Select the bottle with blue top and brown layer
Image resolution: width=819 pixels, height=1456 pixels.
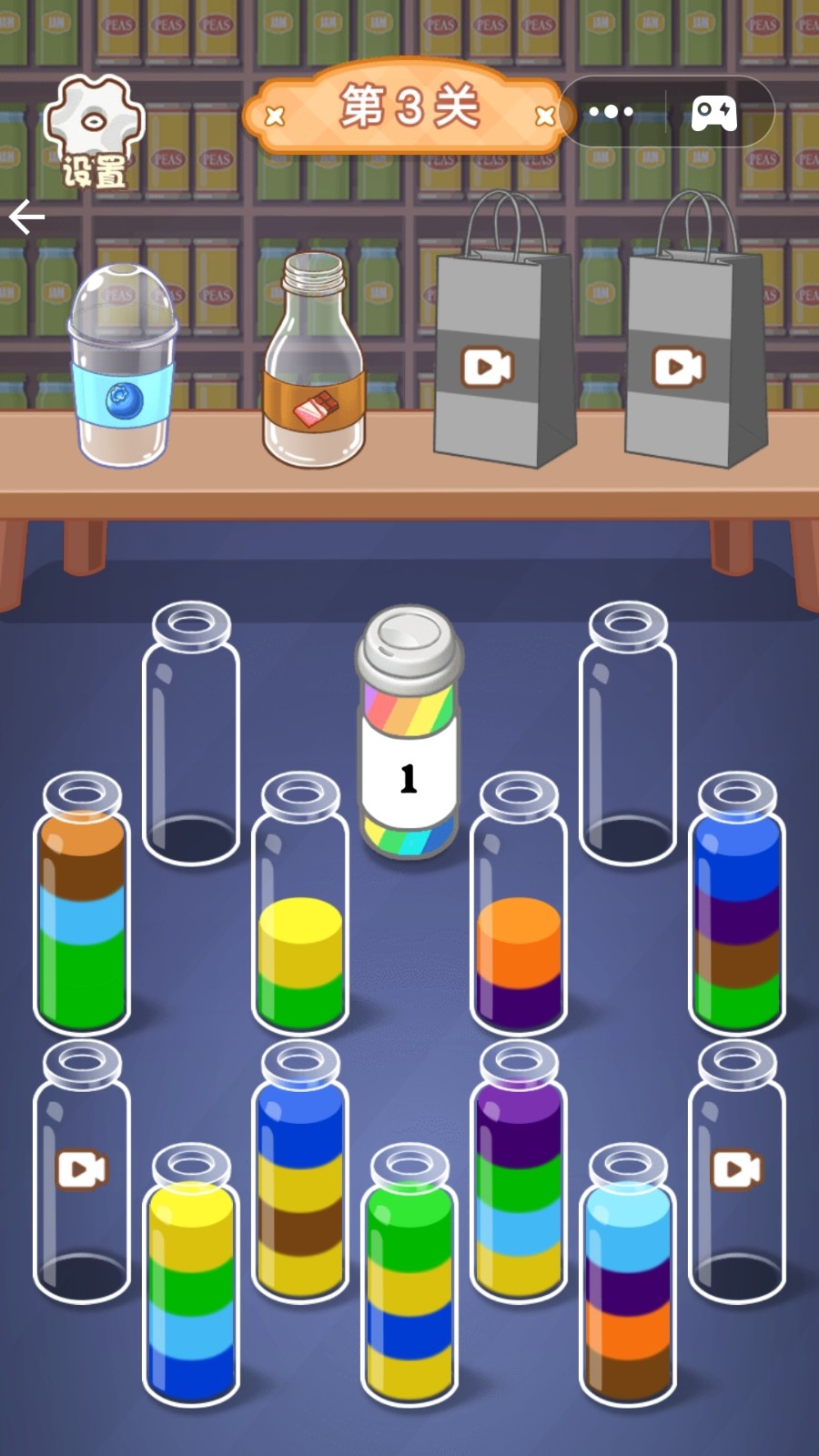300,1174
